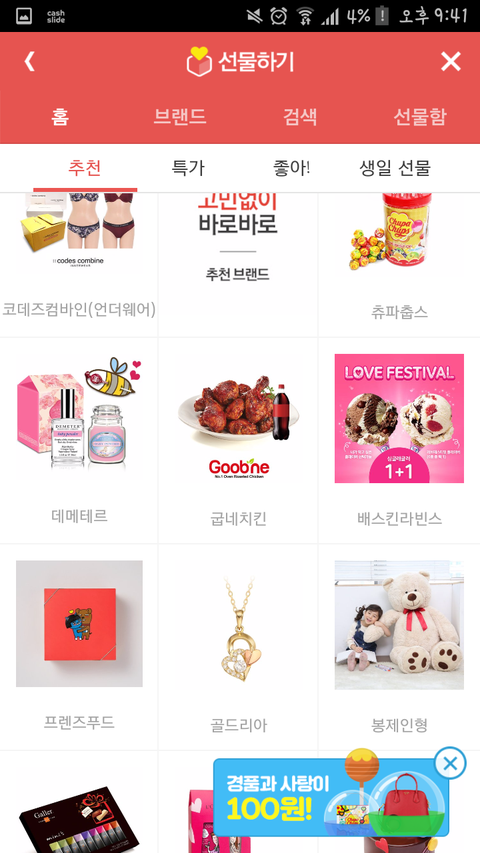This screenshot has height=853, width=480.
Task: Open the 검색 tab
Action: pyautogui.click(x=300, y=116)
